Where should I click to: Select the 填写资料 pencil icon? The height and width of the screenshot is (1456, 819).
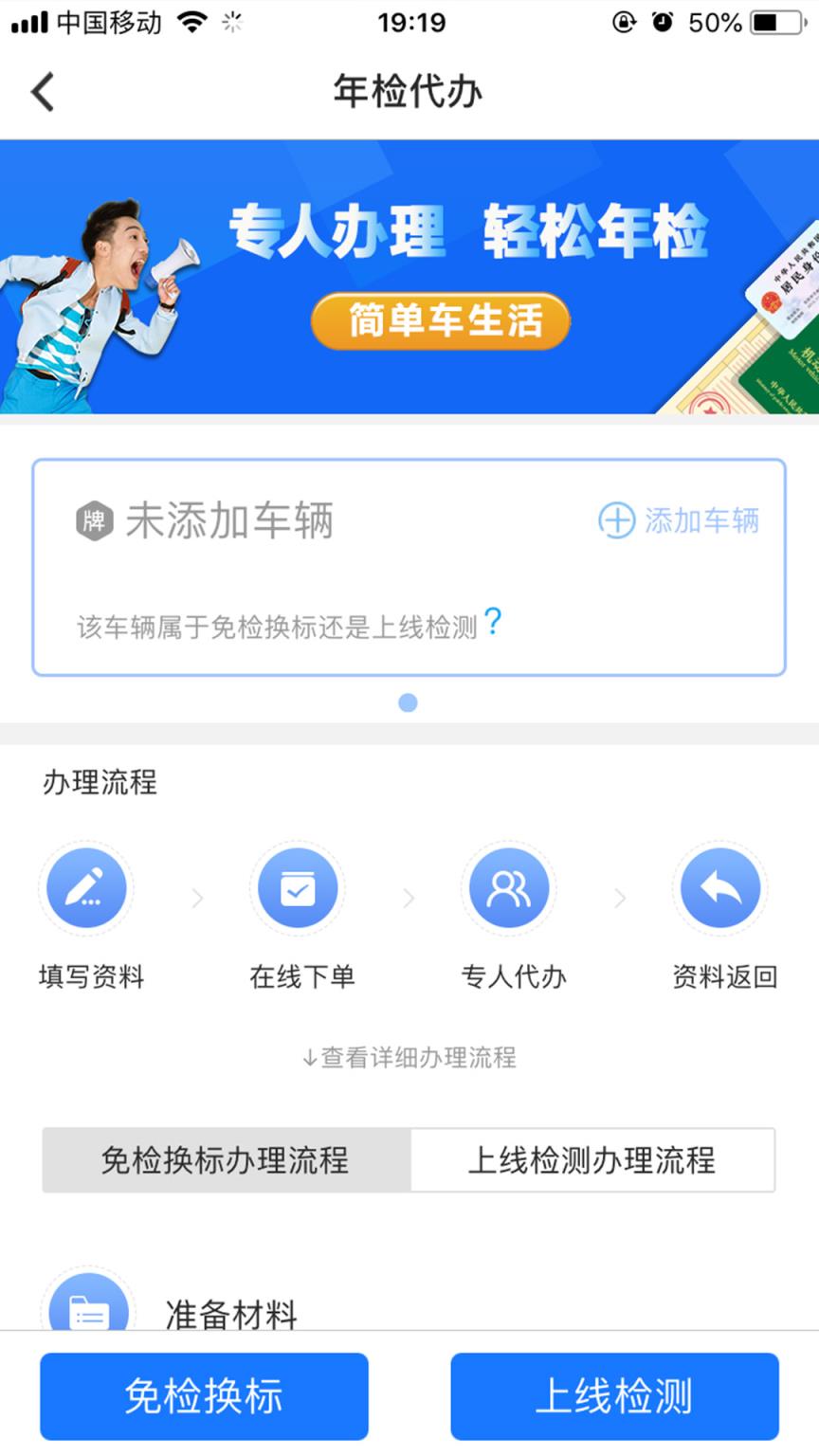tap(85, 888)
